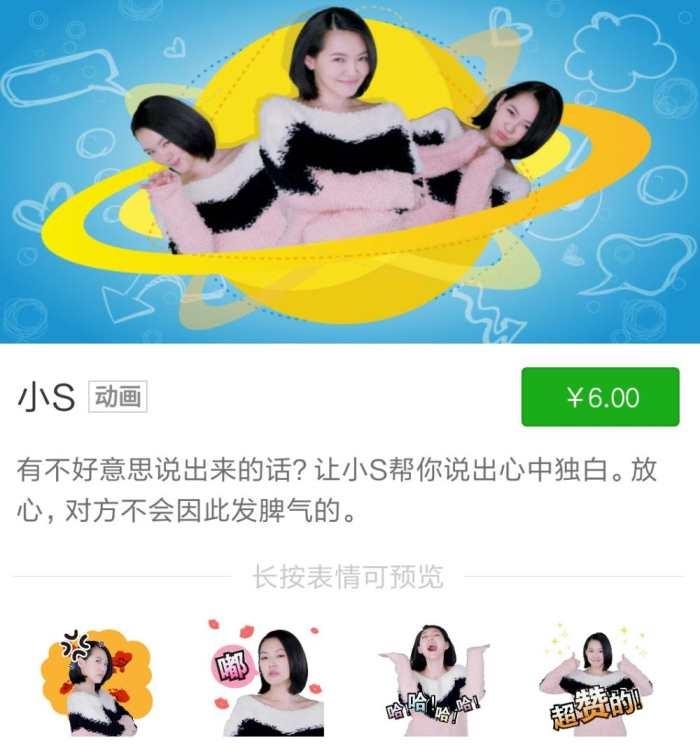Select the kiss sticker labeled 嘟
This screenshot has height=755, width=700.
[266, 680]
